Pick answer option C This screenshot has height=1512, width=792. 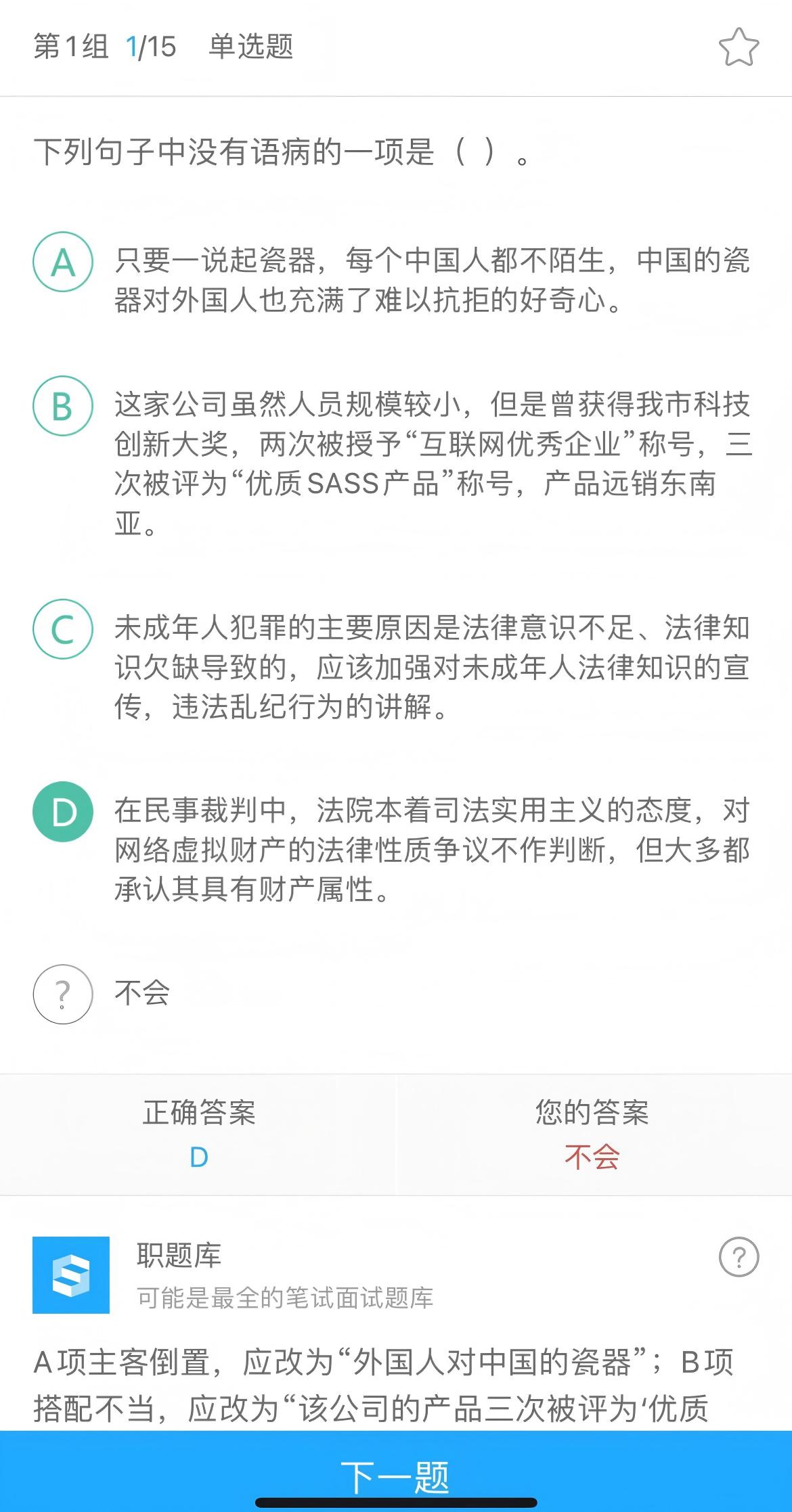63,629
